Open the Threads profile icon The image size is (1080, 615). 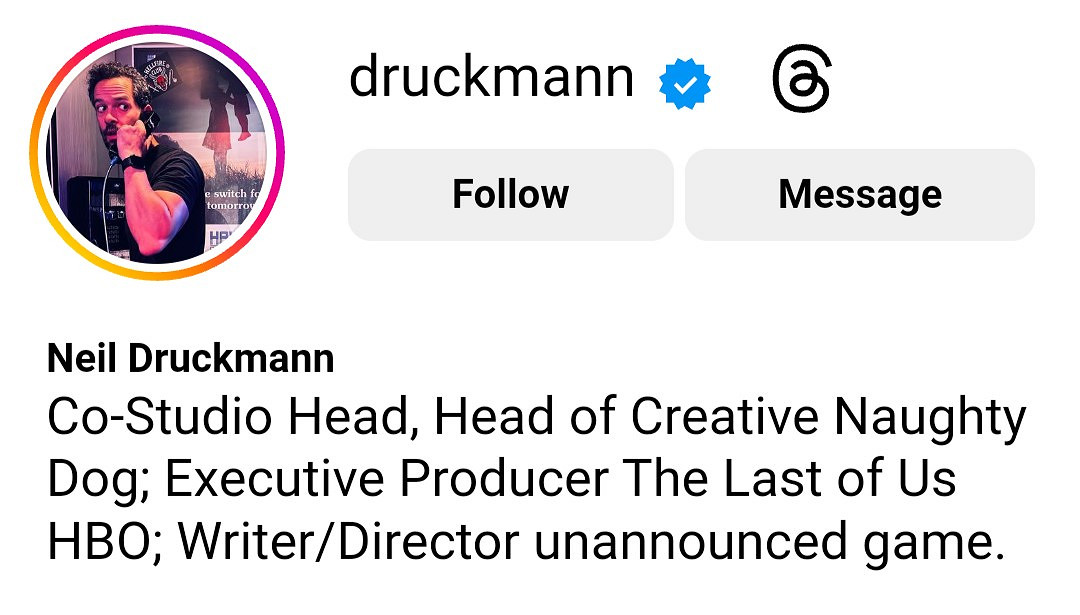click(x=800, y=82)
